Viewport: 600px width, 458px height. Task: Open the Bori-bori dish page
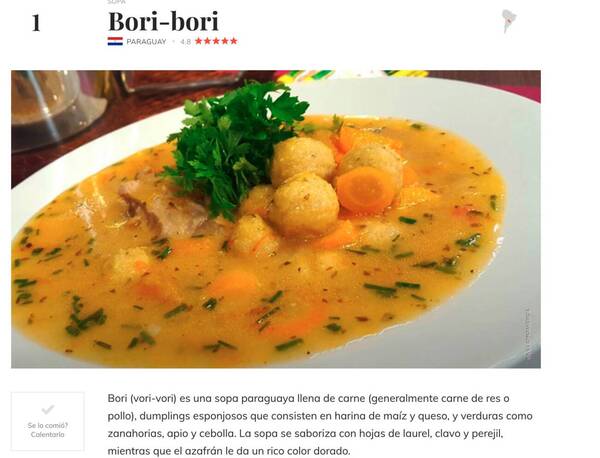click(x=163, y=21)
